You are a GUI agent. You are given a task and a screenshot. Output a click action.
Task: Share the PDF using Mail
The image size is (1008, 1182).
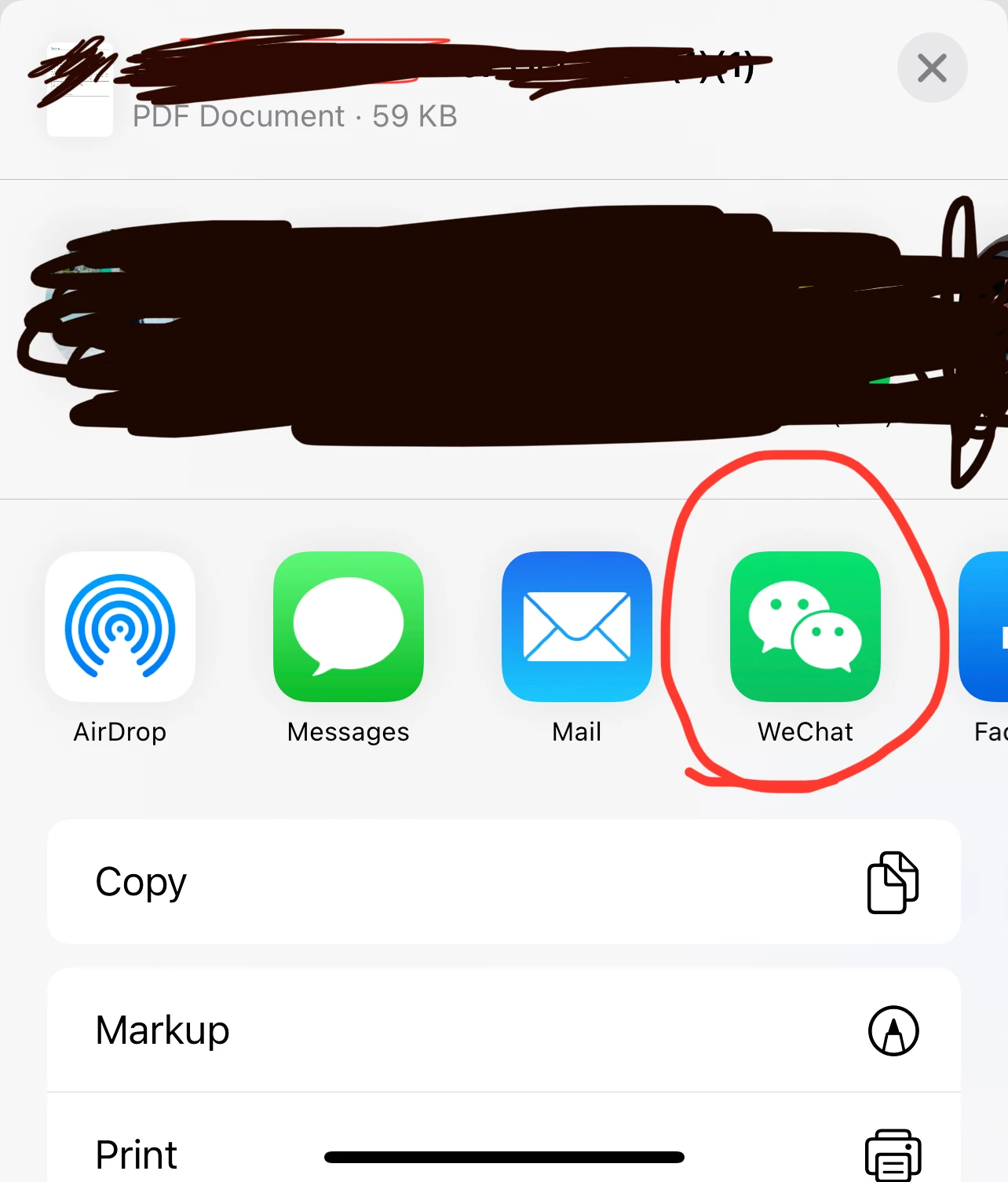click(577, 627)
